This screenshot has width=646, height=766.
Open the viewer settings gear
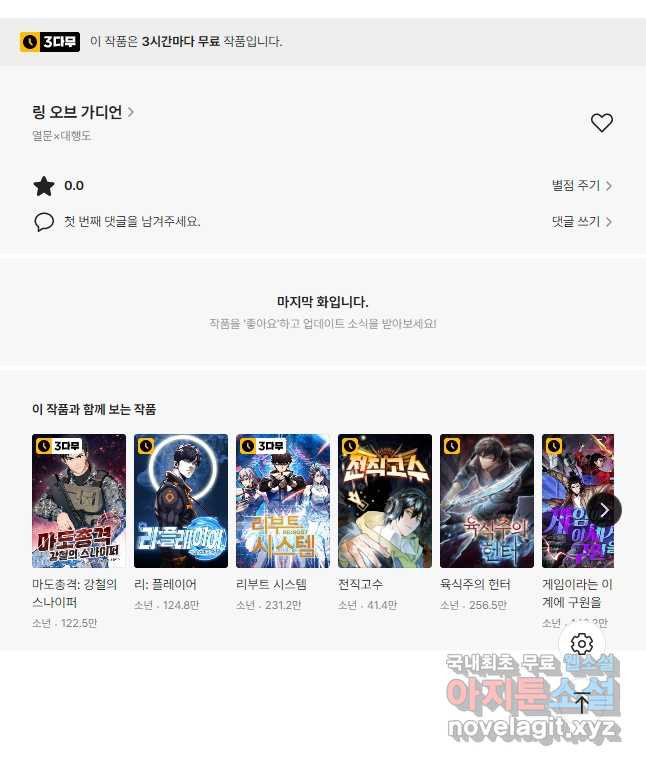582,644
